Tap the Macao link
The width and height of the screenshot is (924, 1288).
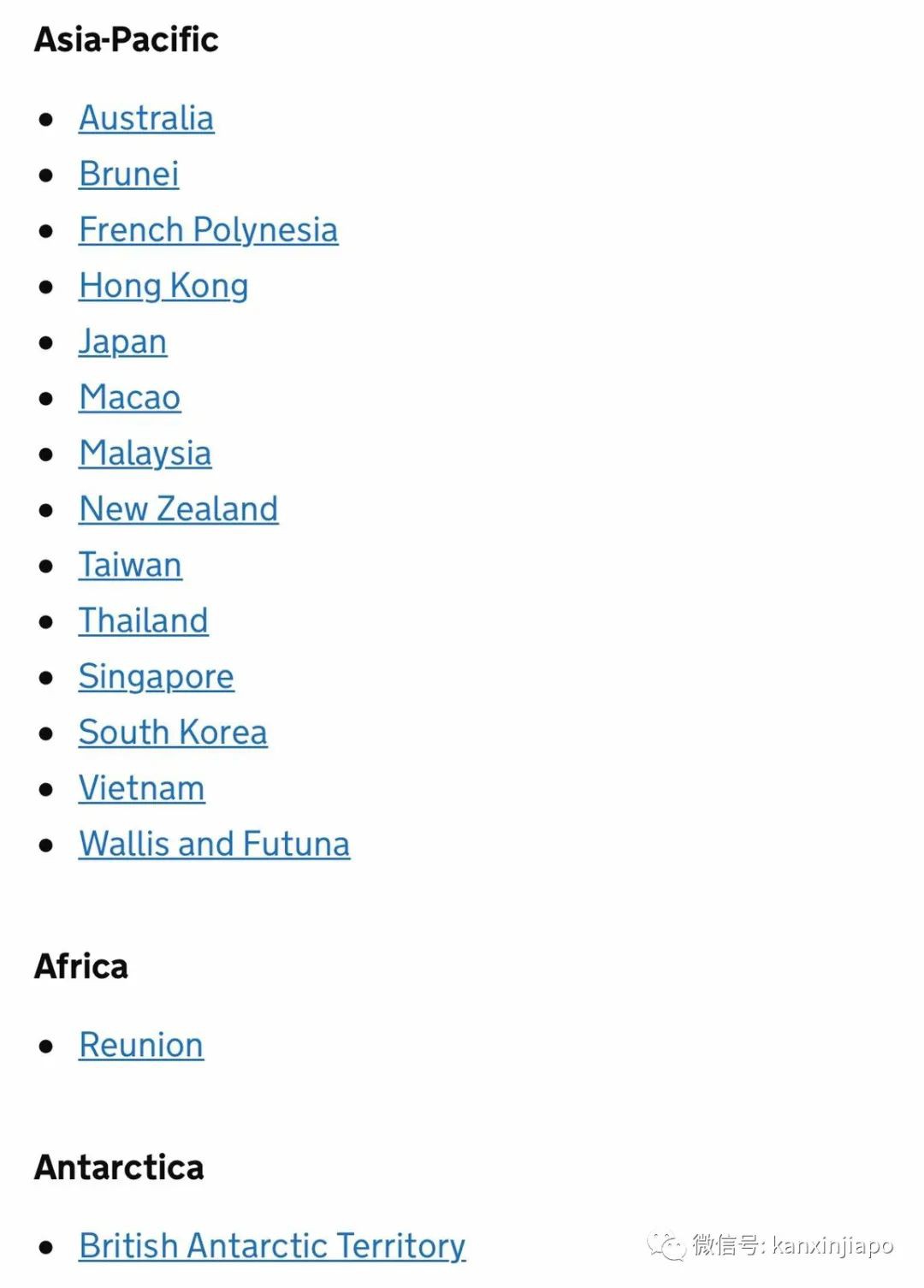130,397
